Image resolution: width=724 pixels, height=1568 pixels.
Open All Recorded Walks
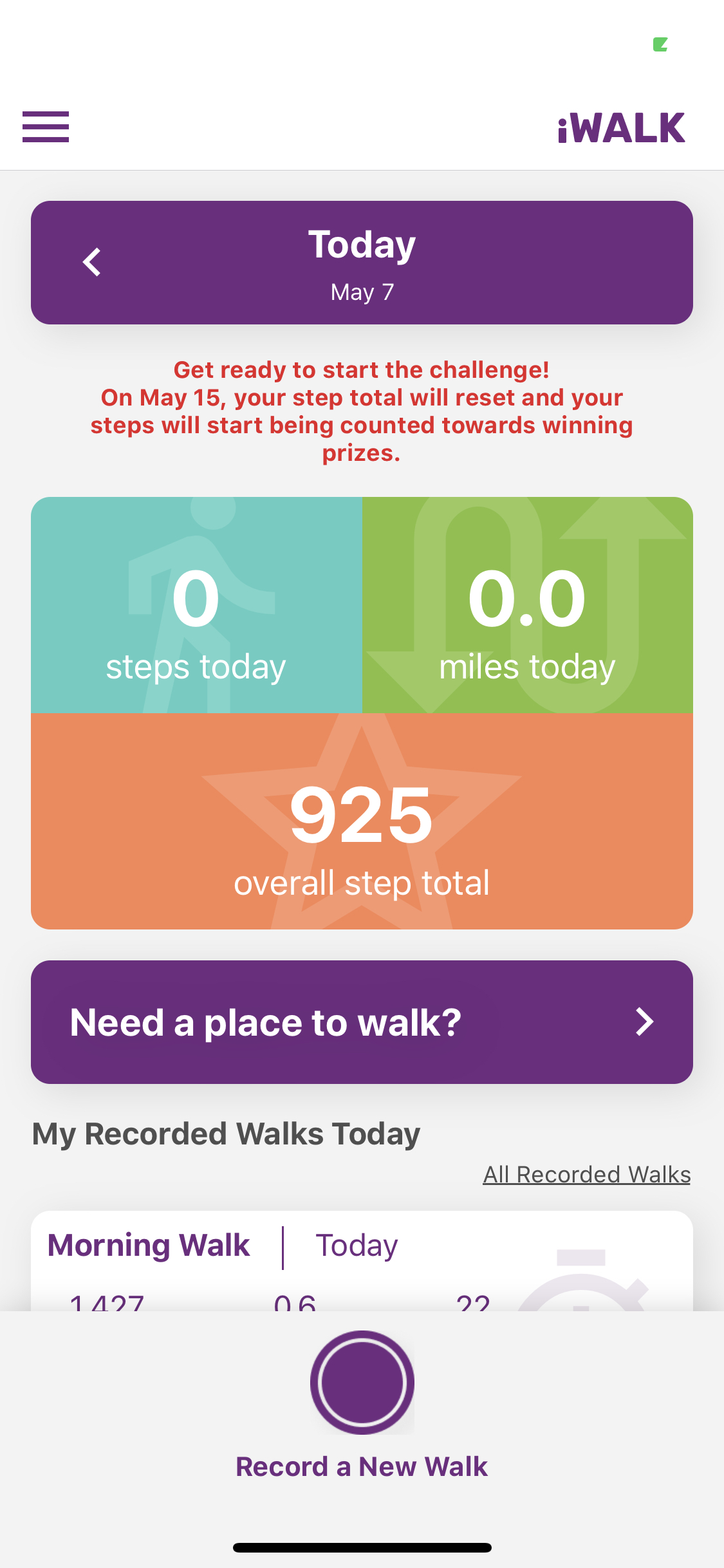[586, 1173]
